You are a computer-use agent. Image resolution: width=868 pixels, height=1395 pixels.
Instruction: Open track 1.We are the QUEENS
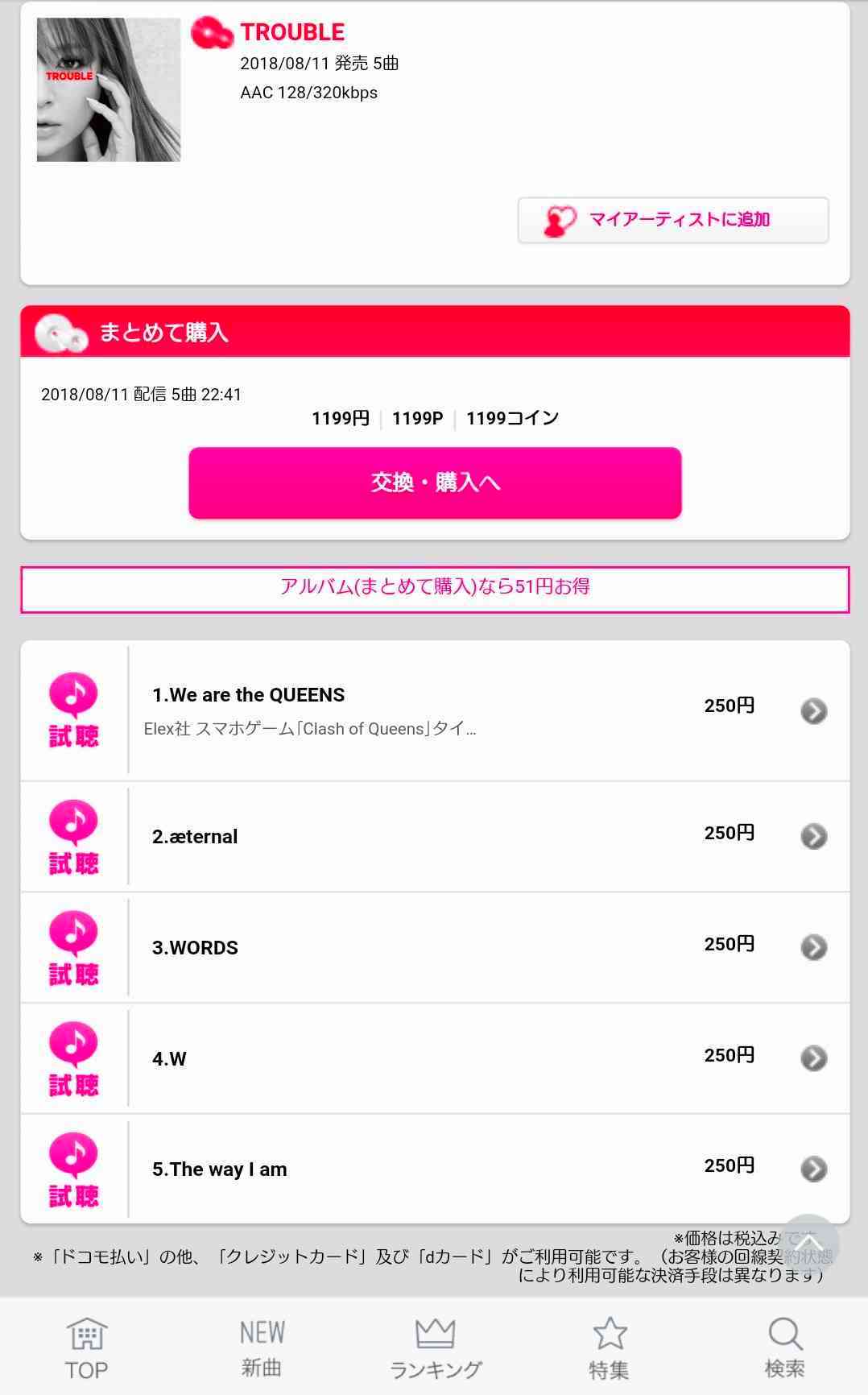coord(813,711)
